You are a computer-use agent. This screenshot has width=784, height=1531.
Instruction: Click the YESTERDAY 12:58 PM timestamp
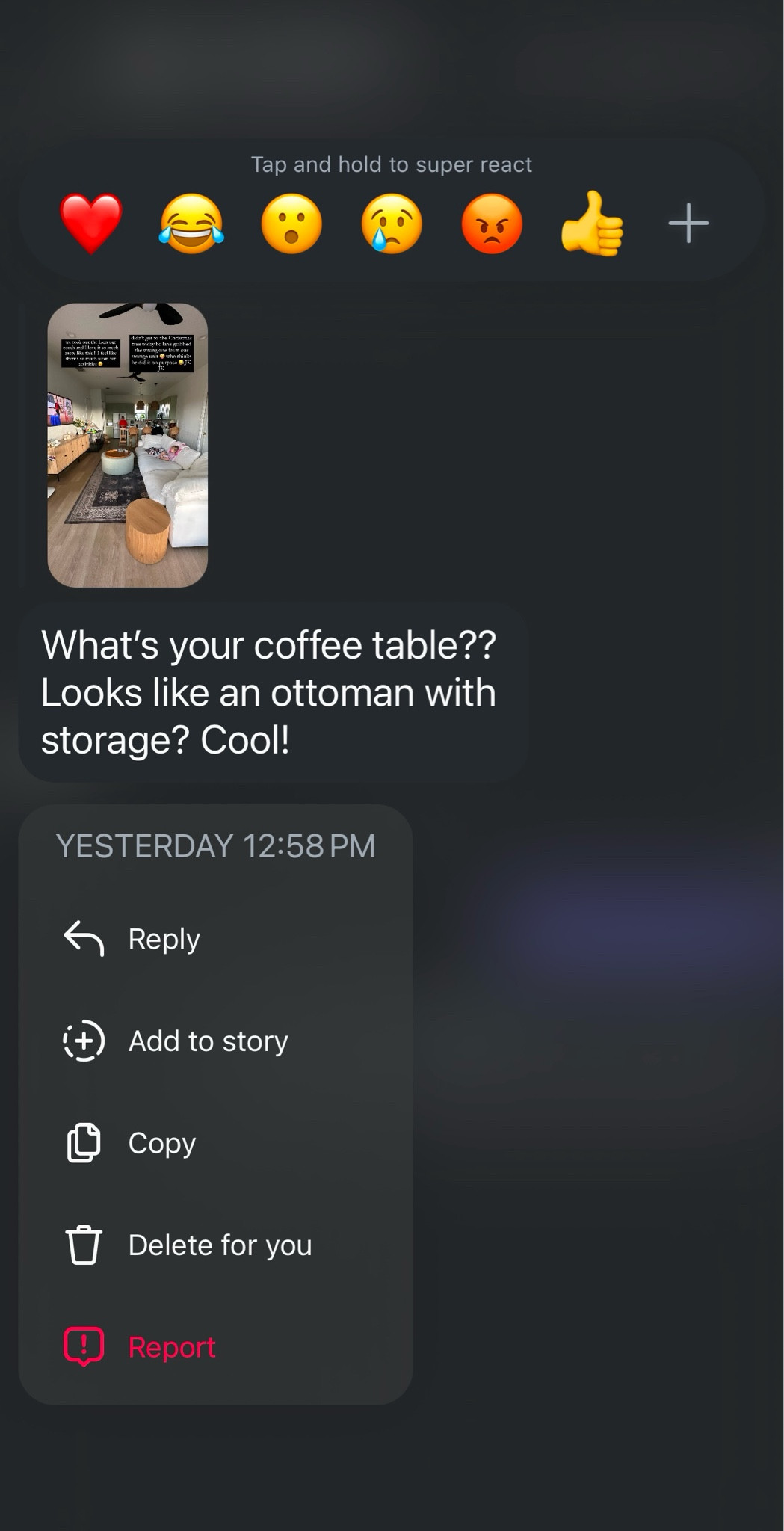tap(217, 845)
